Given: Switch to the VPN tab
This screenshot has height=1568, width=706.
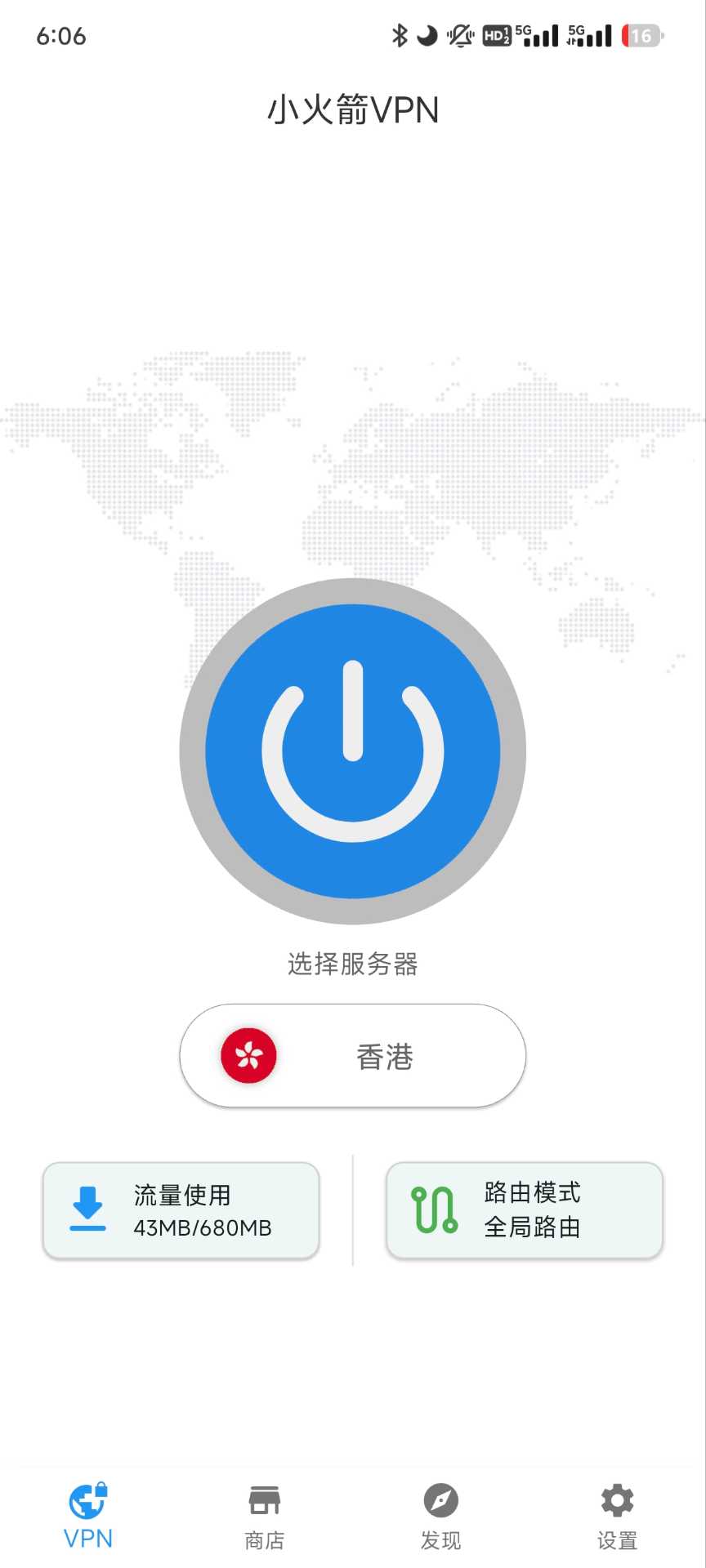Looking at the screenshot, I should click(88, 1516).
